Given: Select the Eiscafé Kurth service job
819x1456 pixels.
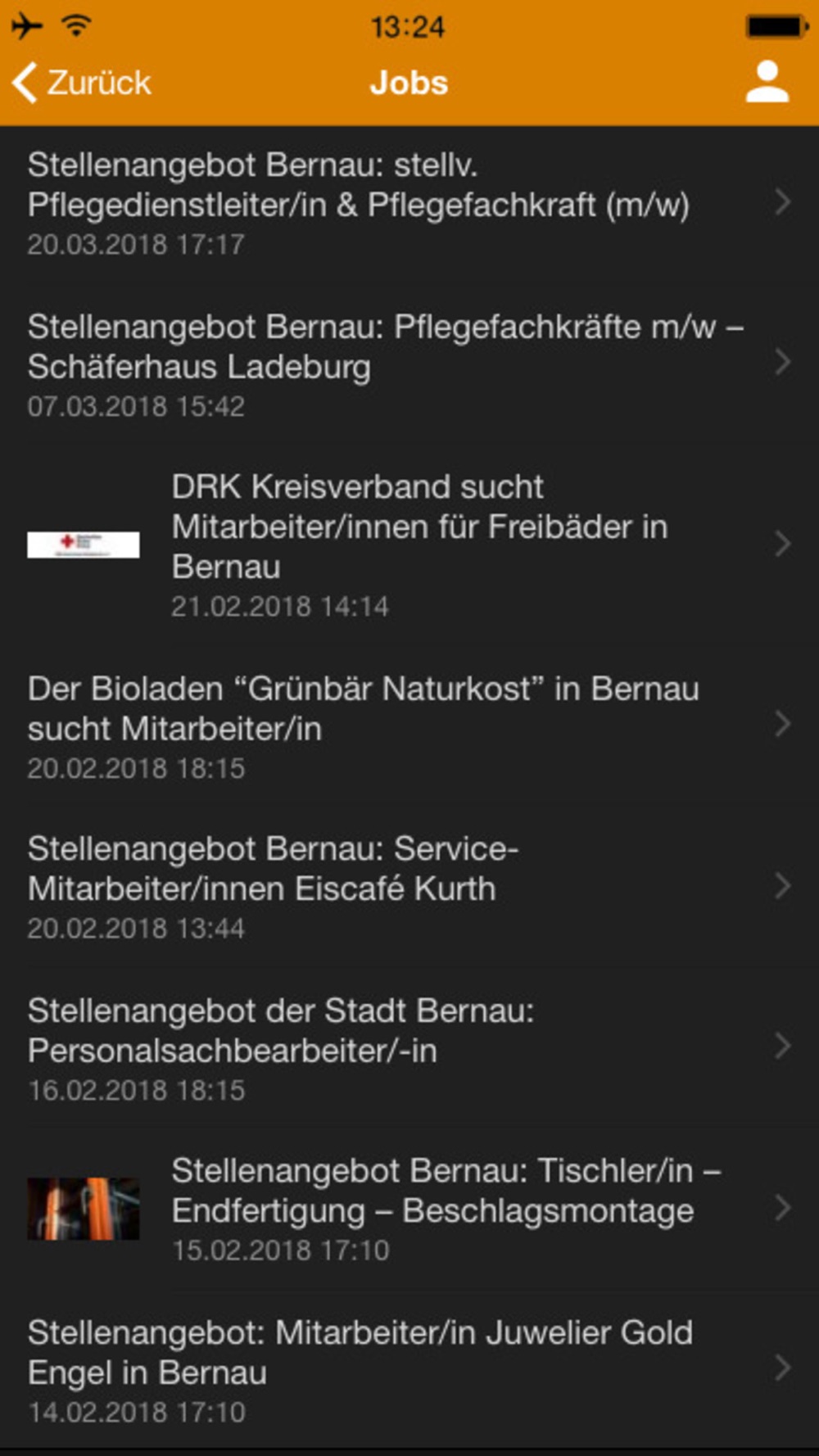Looking at the screenshot, I should 273,886.
